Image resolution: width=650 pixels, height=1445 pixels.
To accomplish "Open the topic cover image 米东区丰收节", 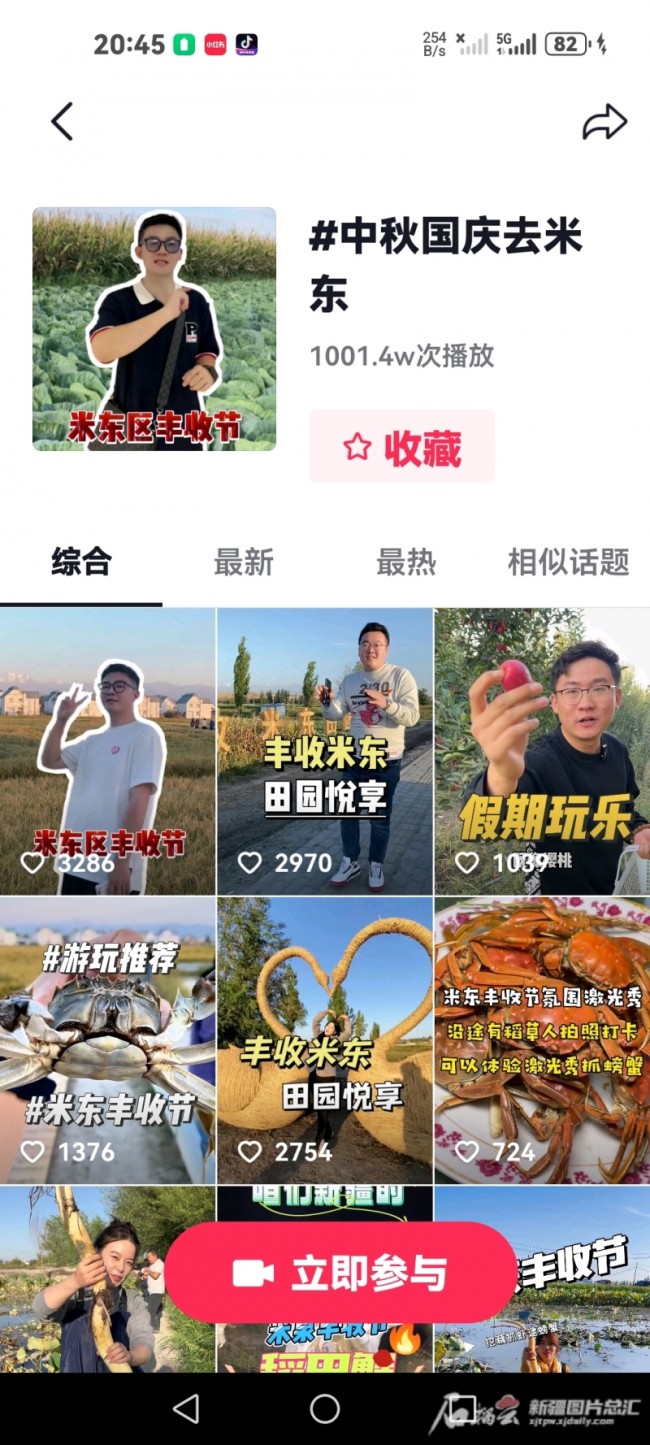I will 154,329.
